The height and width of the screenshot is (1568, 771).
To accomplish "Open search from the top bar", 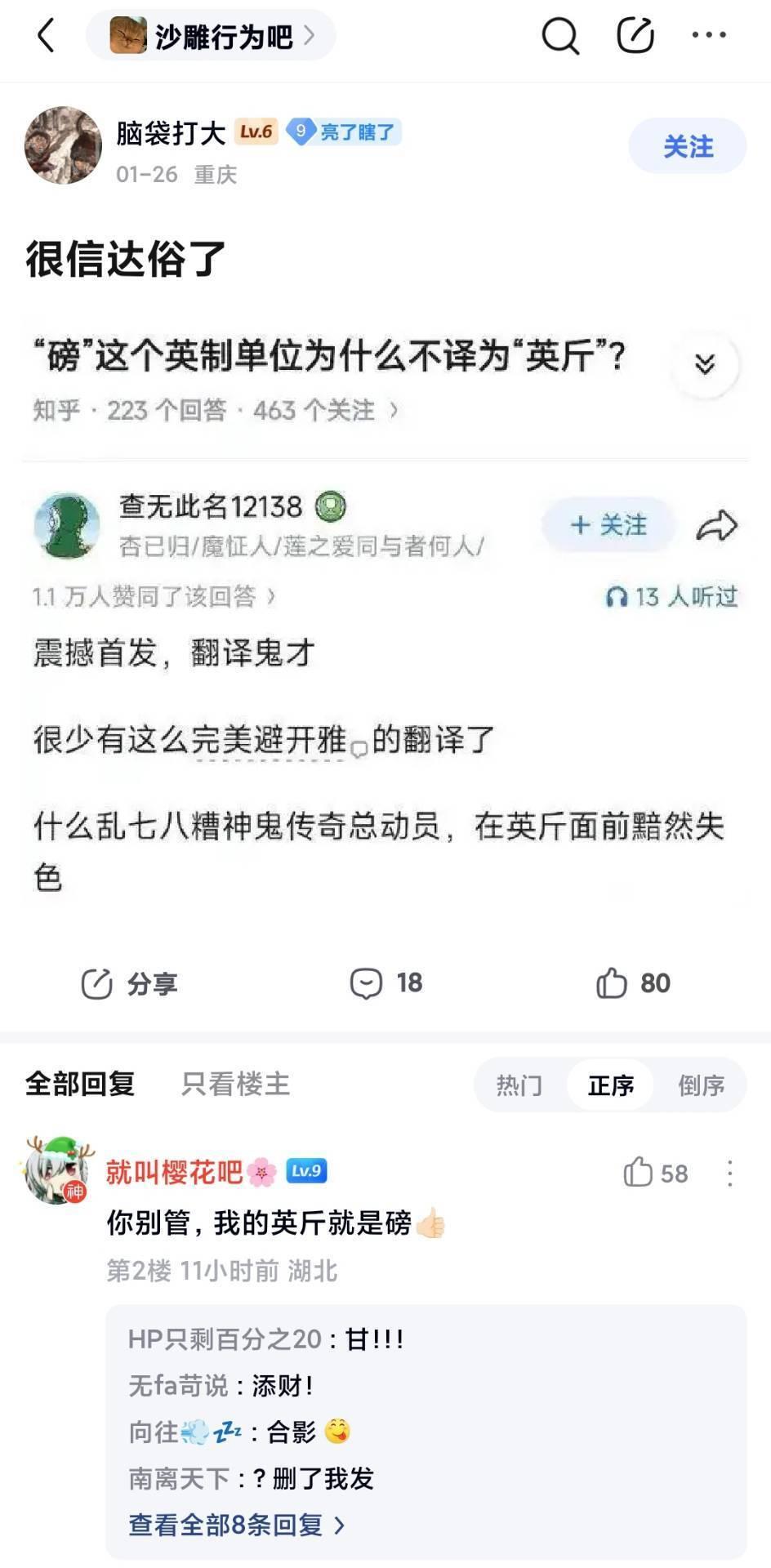I will click(560, 36).
